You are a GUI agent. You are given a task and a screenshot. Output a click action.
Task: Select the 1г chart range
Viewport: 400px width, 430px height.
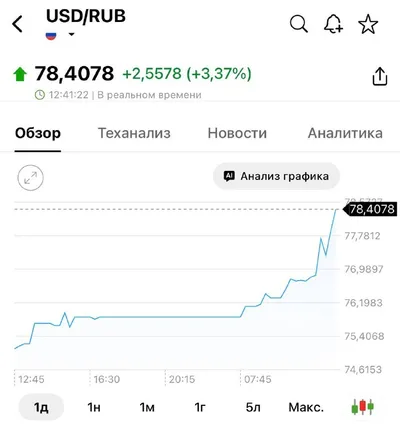[200, 407]
